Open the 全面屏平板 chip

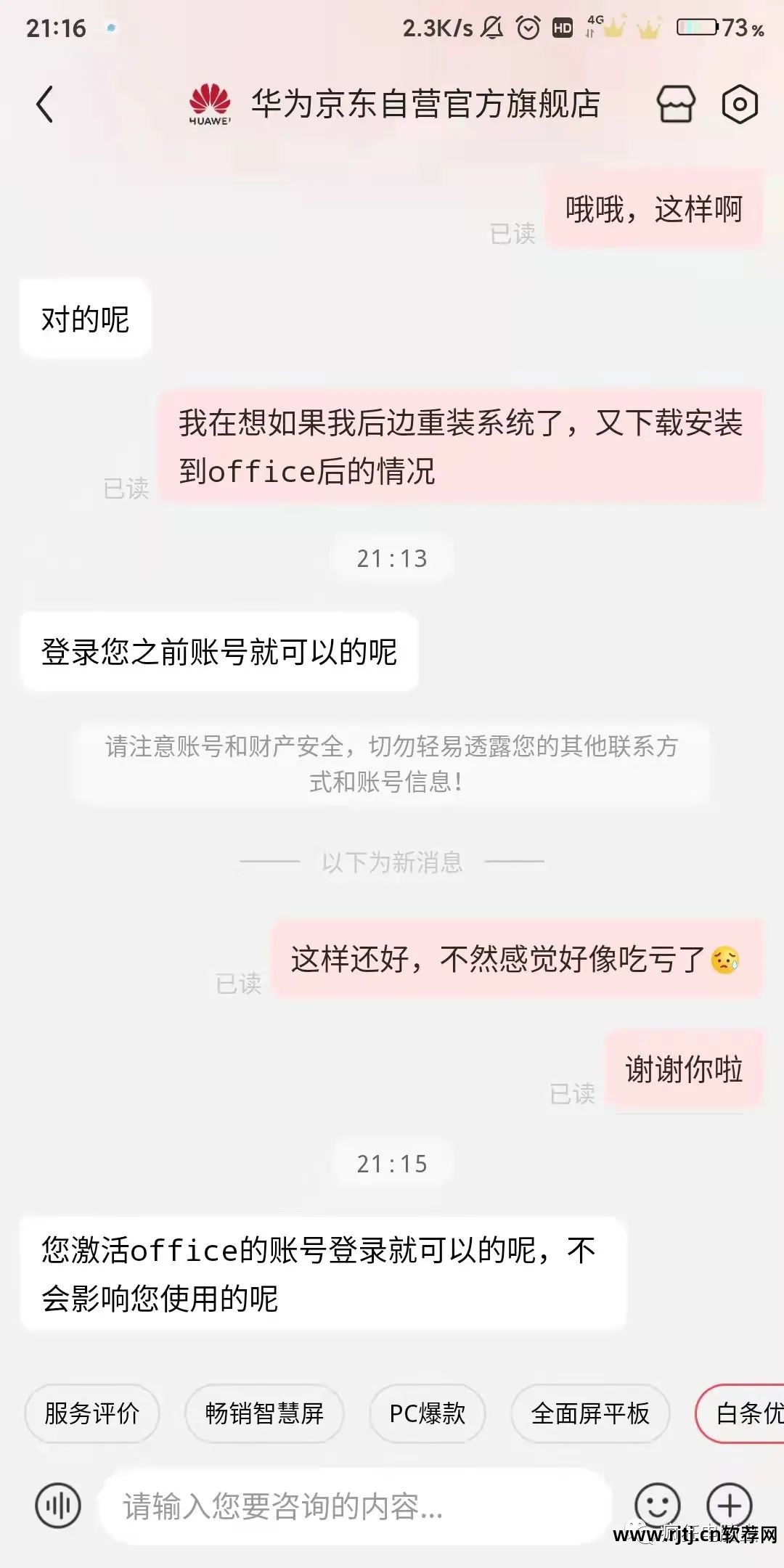[x=590, y=1413]
